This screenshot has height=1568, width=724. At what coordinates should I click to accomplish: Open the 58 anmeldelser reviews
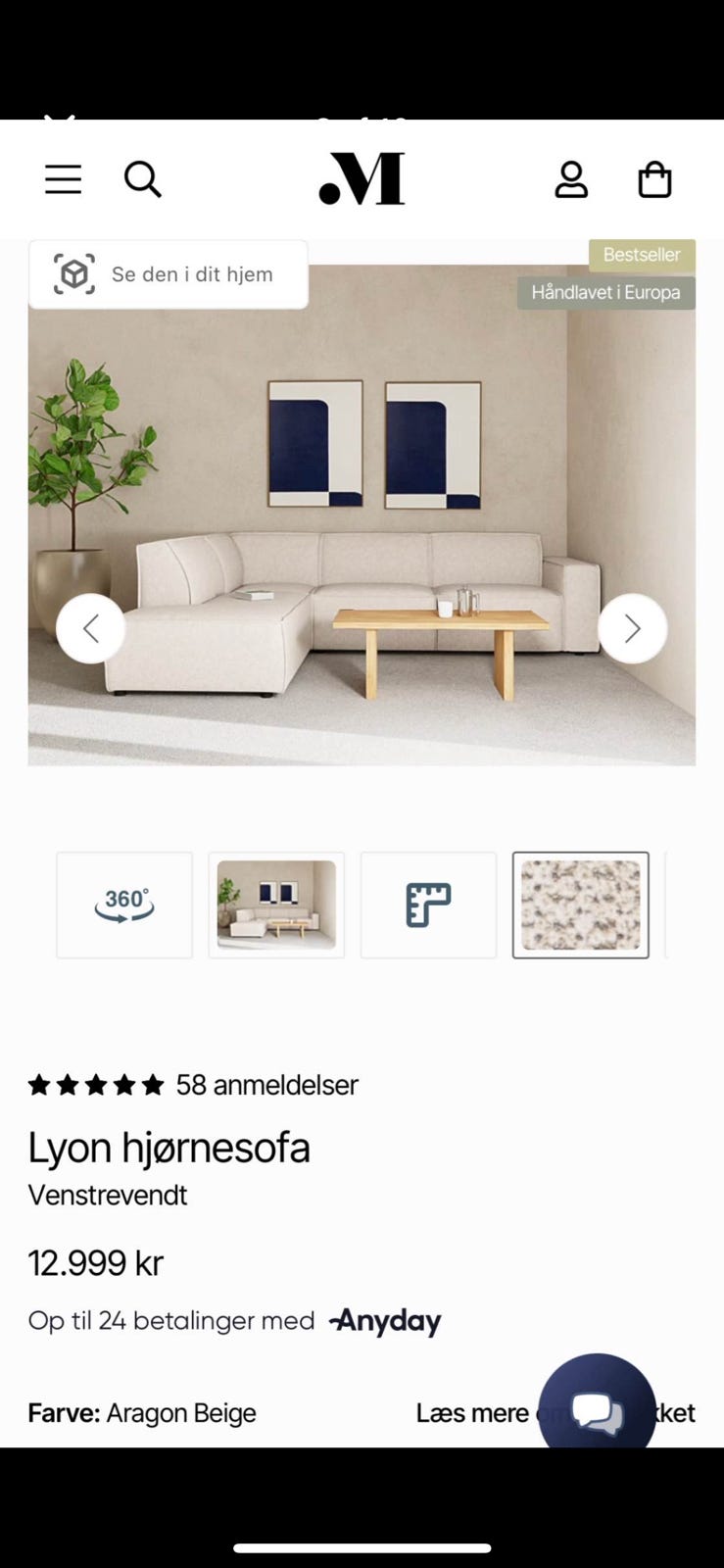(x=266, y=1084)
